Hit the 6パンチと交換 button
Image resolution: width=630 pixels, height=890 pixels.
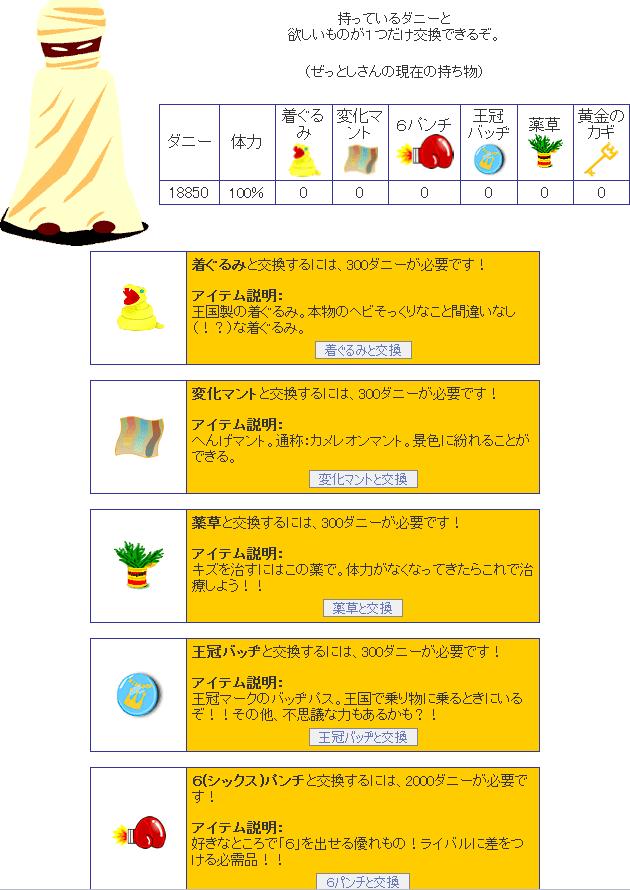click(363, 882)
